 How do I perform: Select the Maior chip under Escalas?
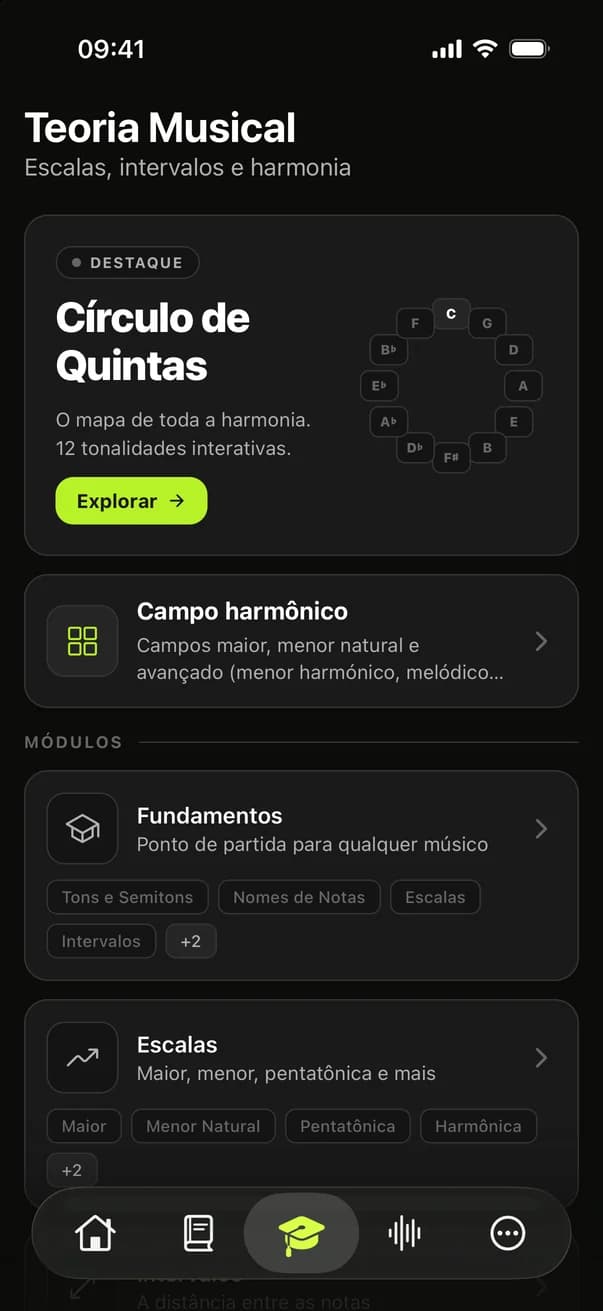[x=84, y=1126]
